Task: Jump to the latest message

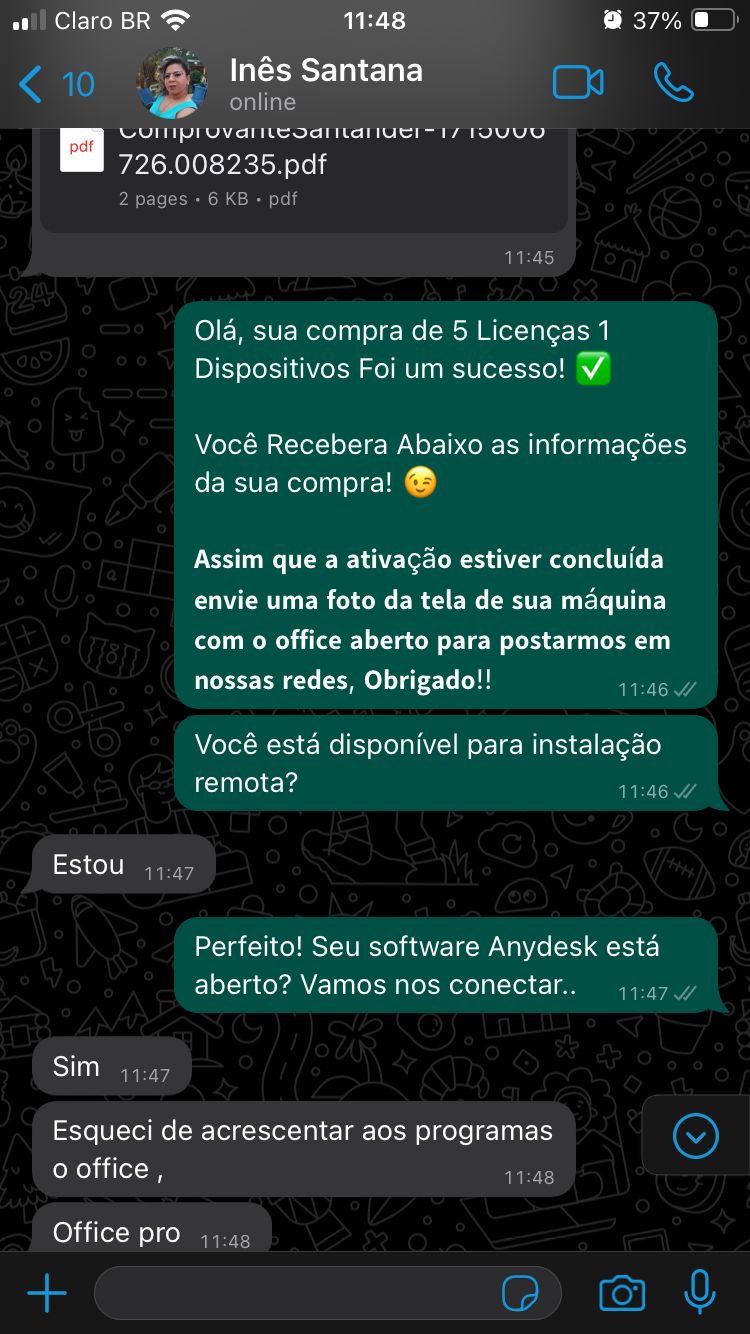Action: pos(696,1135)
